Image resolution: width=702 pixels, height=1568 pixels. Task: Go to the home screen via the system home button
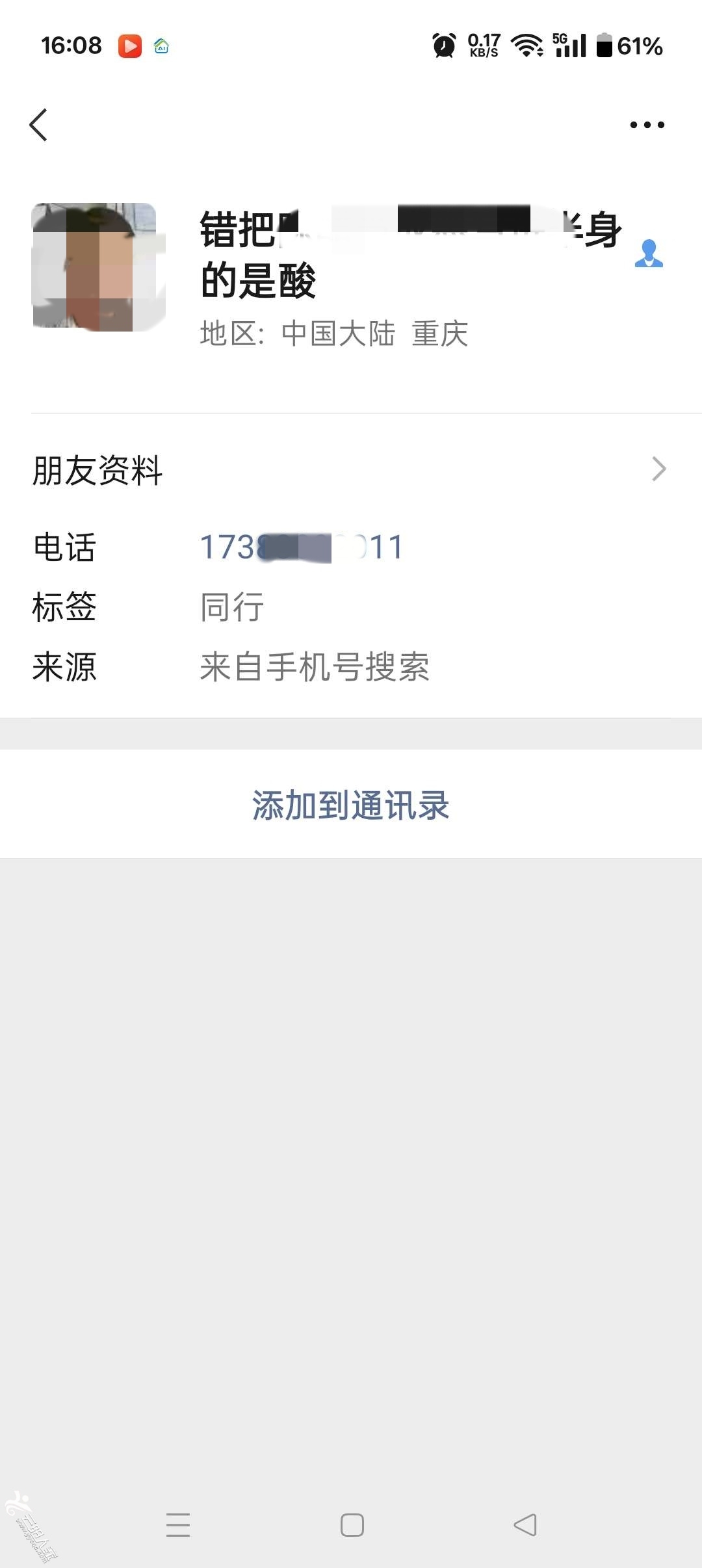(x=352, y=1525)
